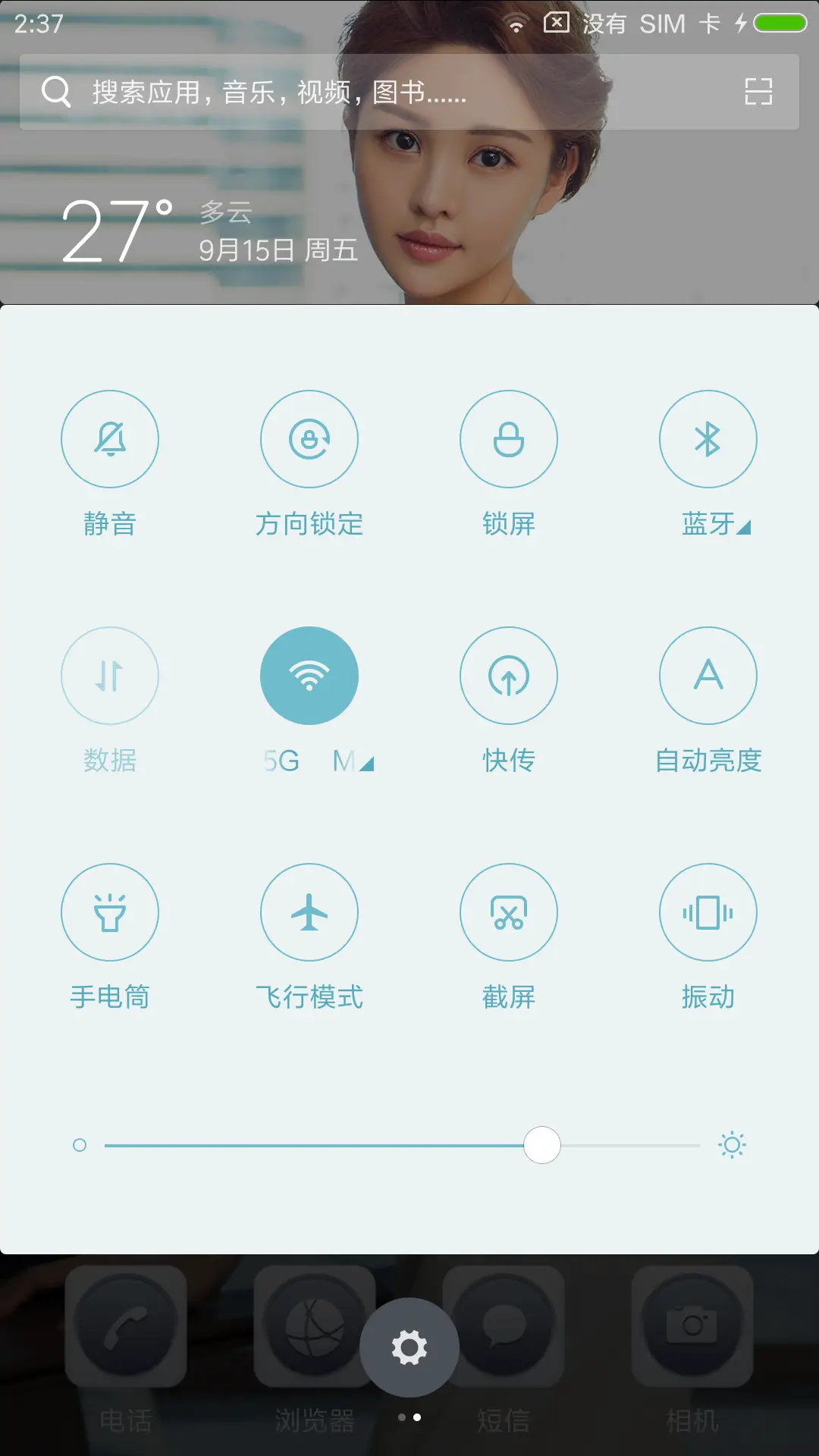Tap the 快传 quick share icon
Image resolution: width=819 pixels, height=1456 pixels.
pos(509,675)
